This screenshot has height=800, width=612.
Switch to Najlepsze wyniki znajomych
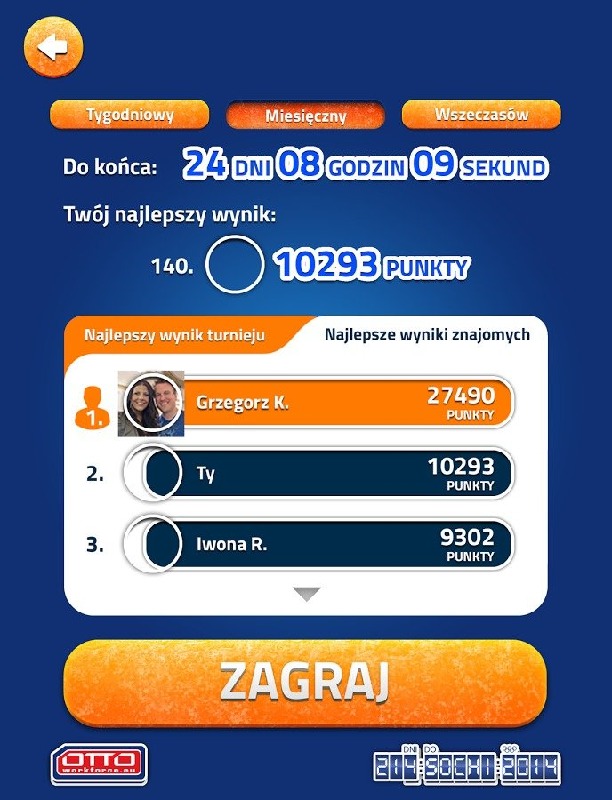pos(427,335)
